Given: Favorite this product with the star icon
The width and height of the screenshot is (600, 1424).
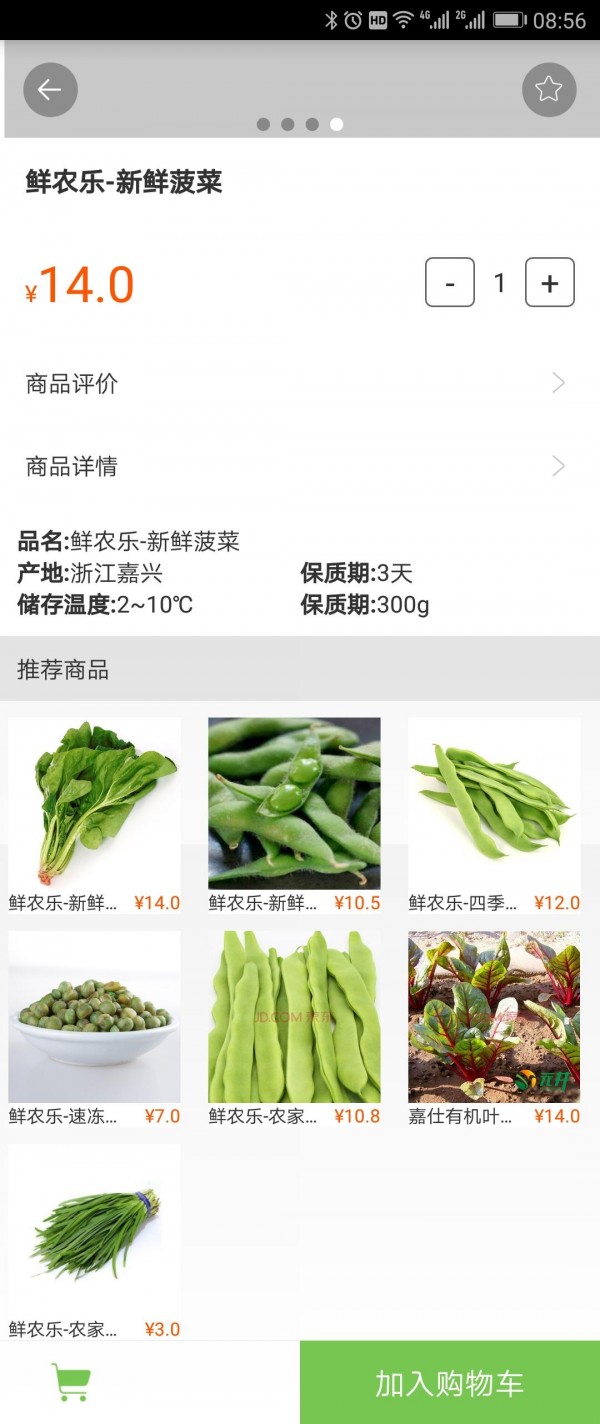Looking at the screenshot, I should [x=549, y=90].
